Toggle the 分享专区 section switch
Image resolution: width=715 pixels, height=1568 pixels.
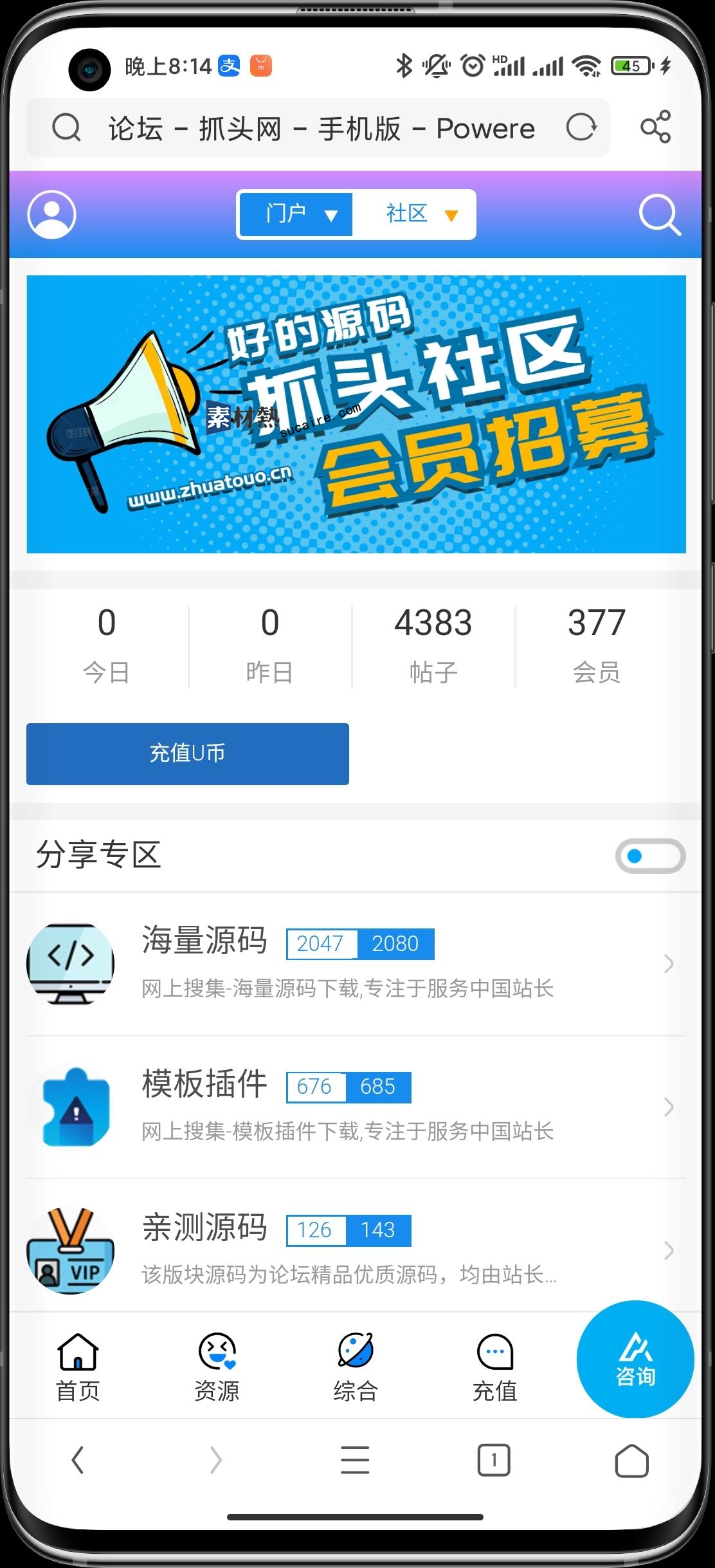649,856
